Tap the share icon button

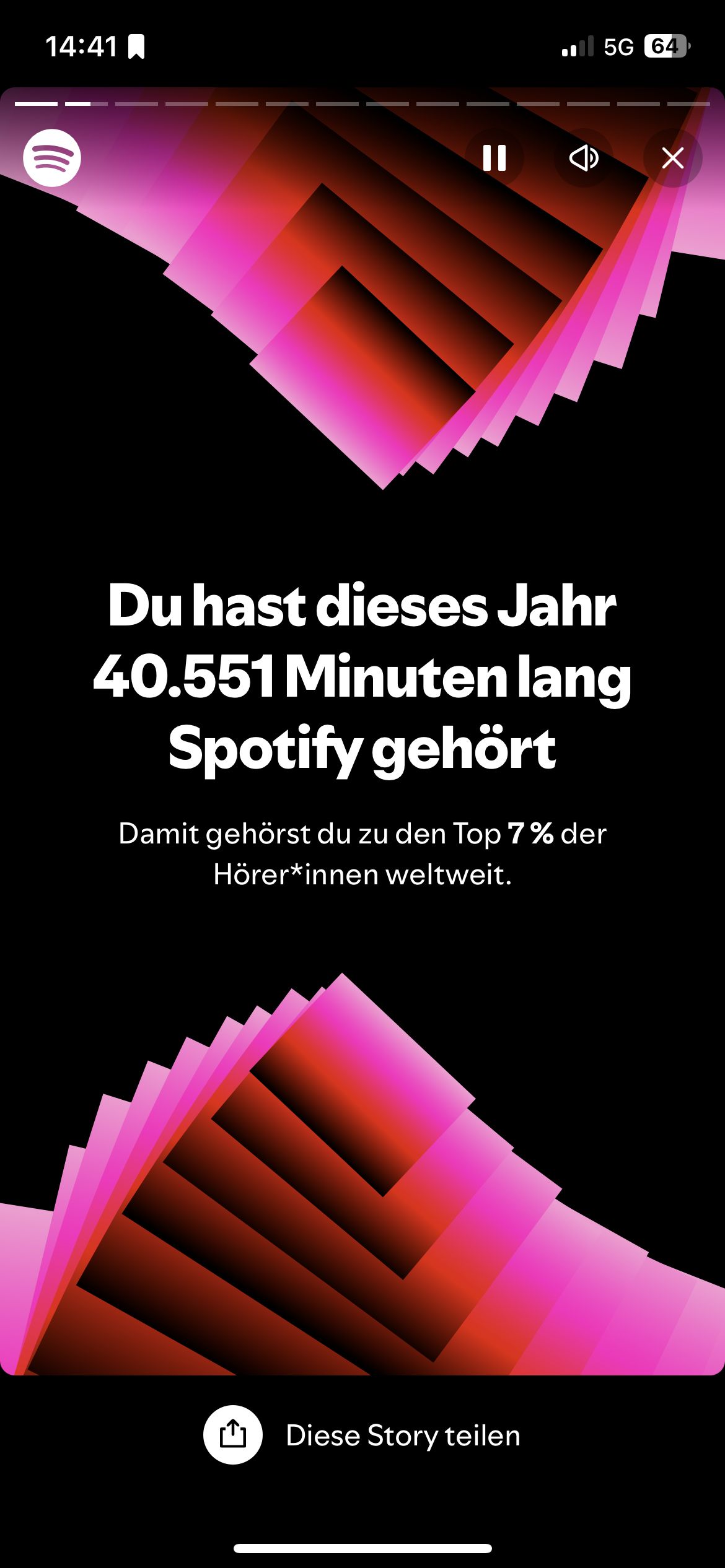[x=233, y=1435]
